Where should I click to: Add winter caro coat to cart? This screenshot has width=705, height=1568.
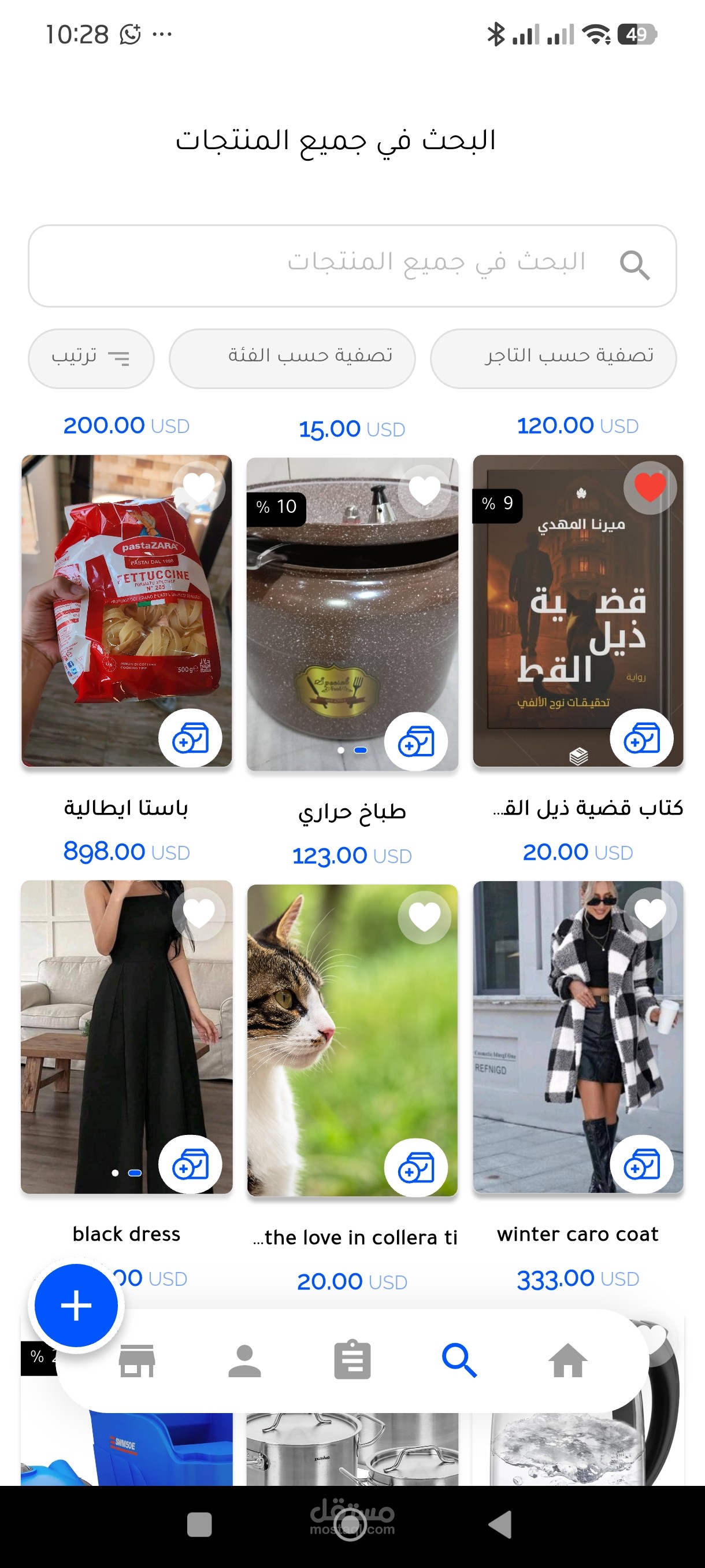pyautogui.click(x=642, y=1166)
